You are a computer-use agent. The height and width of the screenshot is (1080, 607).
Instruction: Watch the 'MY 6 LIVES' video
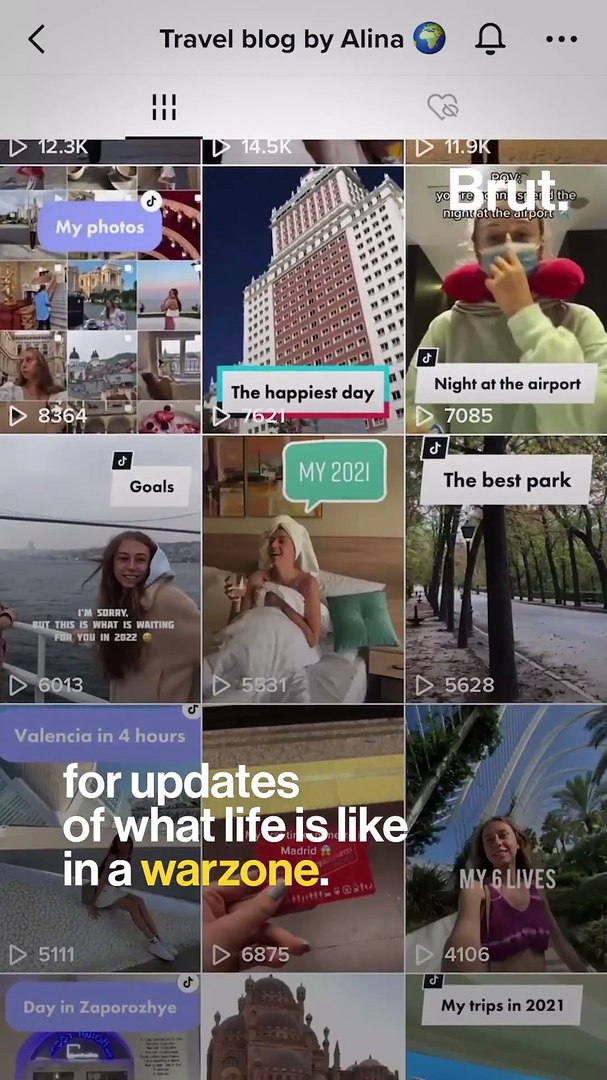[506, 840]
